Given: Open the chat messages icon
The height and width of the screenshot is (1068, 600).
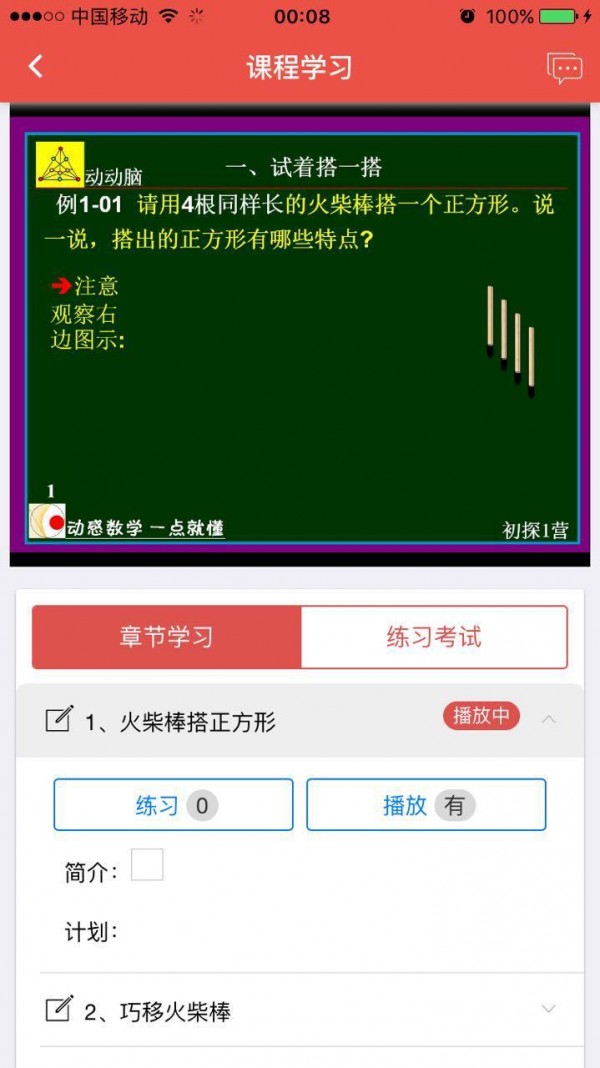Looking at the screenshot, I should point(564,68).
